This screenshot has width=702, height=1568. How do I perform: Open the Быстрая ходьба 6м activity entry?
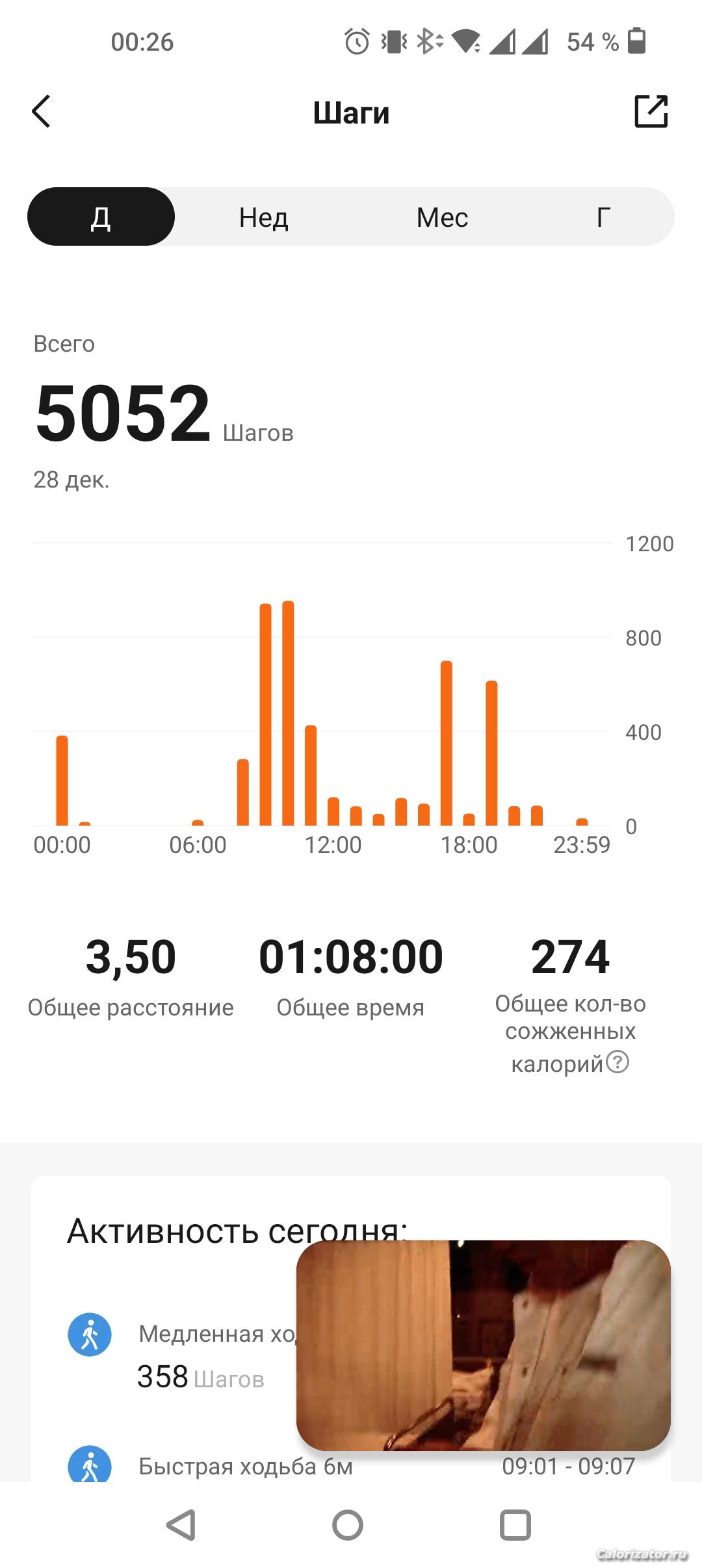click(245, 1467)
